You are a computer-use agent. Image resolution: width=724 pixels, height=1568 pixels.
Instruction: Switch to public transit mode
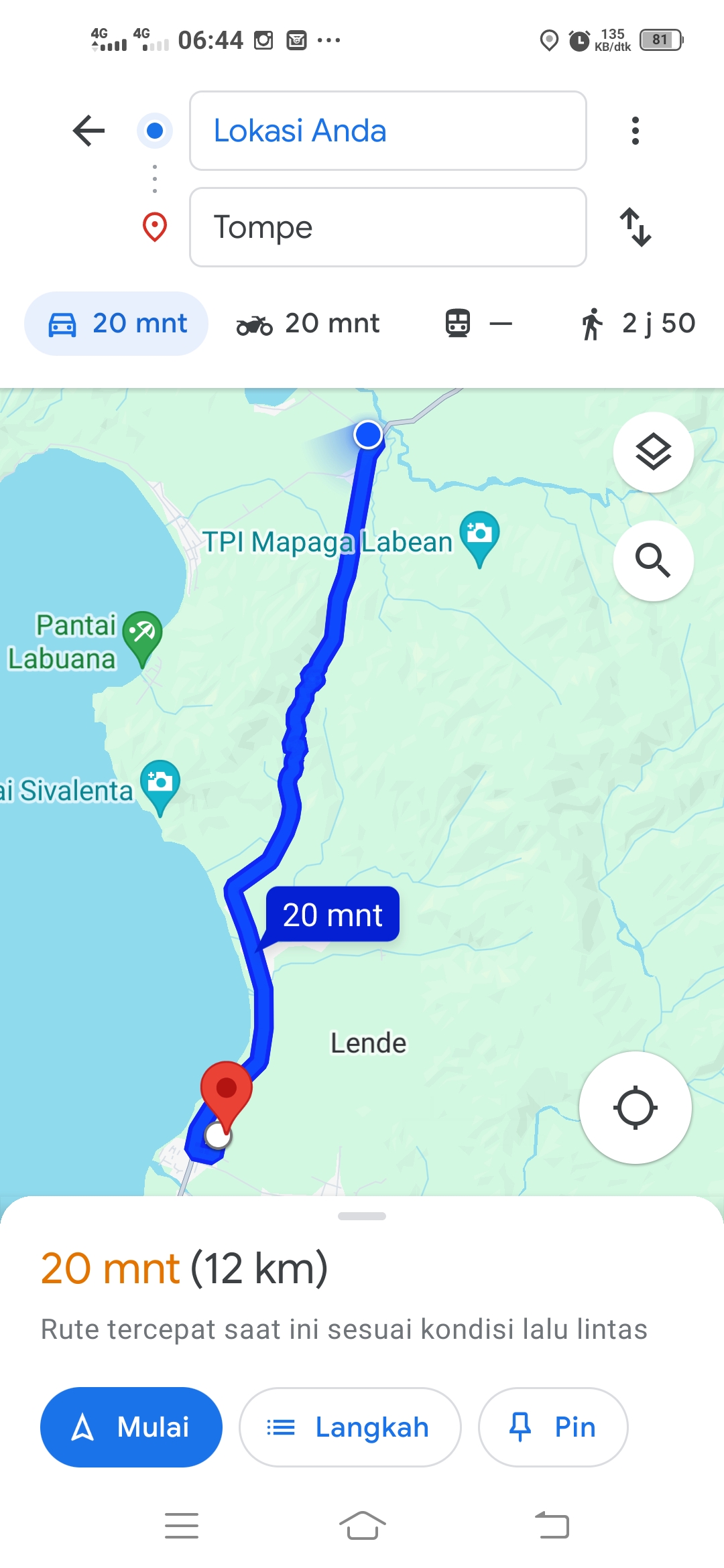coord(479,324)
